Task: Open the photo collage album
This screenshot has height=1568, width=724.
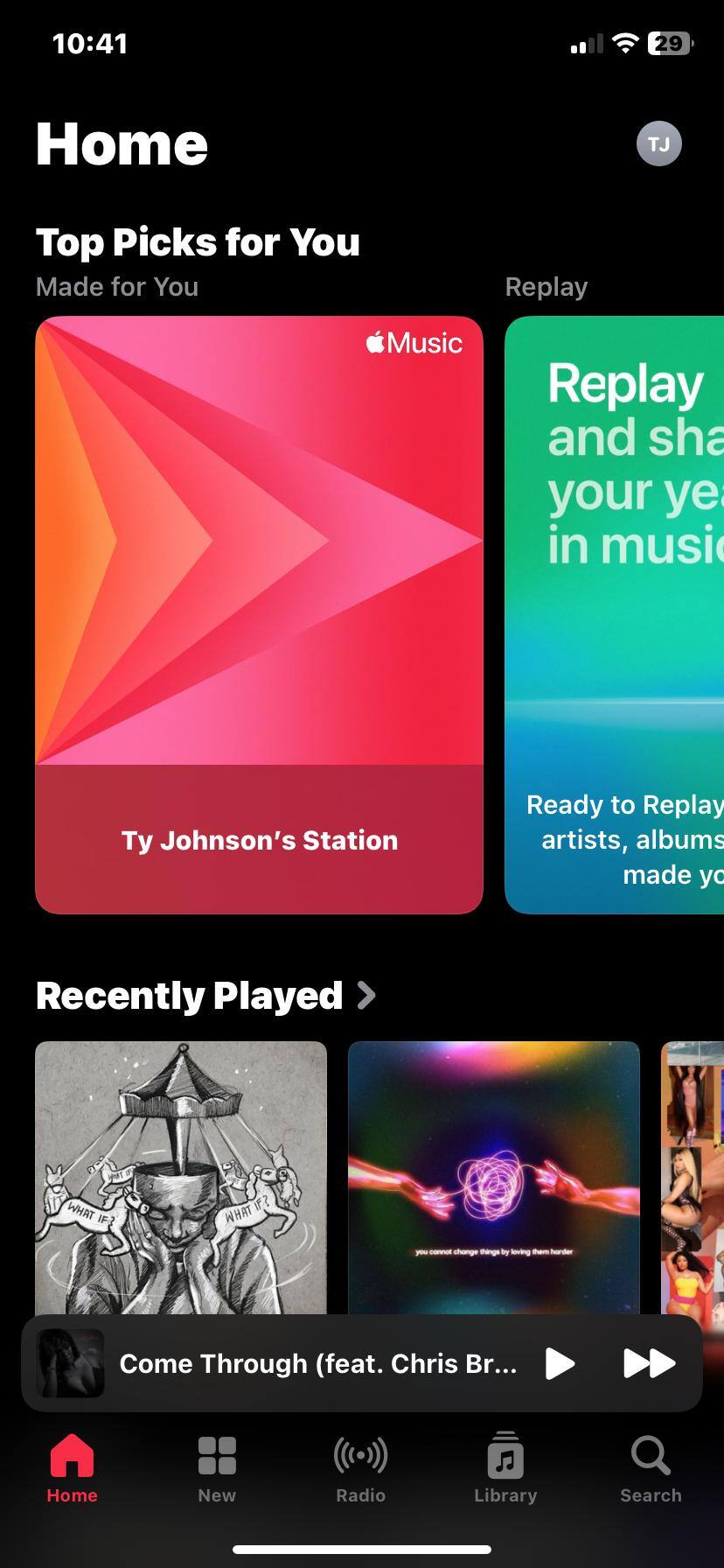Action: (x=693, y=1177)
